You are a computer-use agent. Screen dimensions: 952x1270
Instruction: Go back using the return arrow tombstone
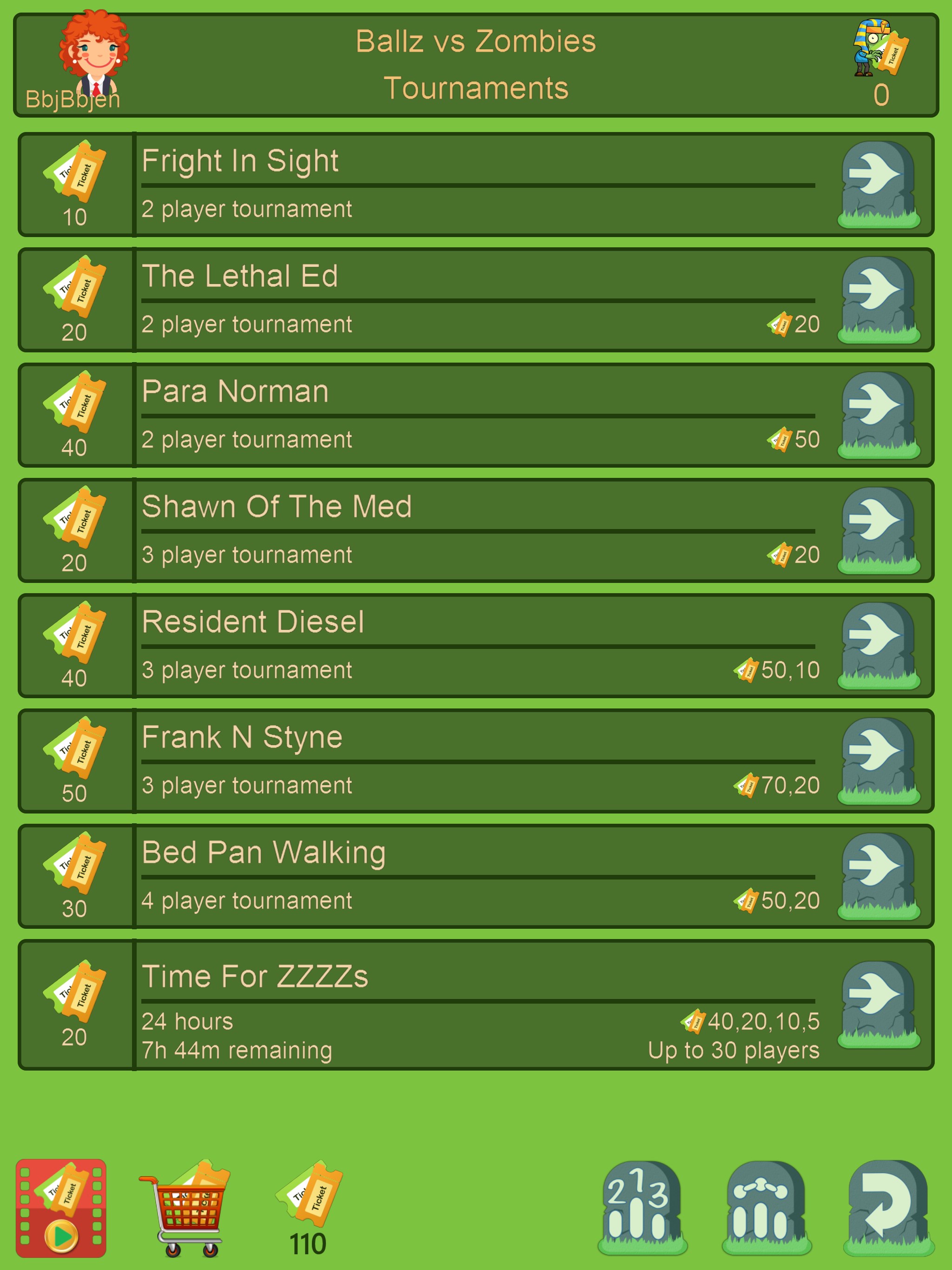pyautogui.click(x=888, y=1206)
